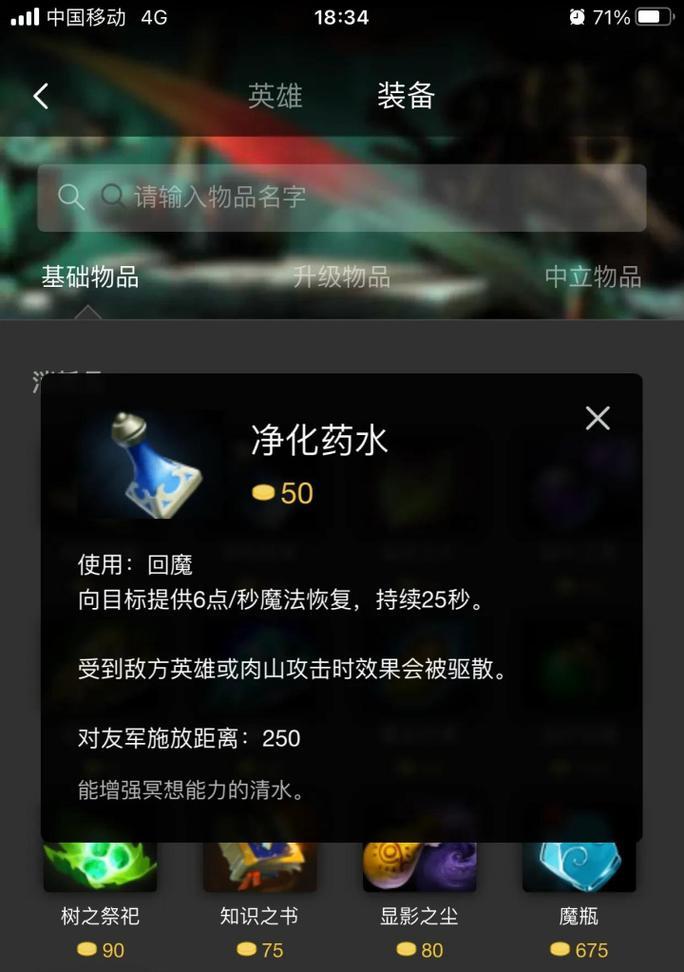
Task: Go back with the top-left arrow
Action: [x=41, y=96]
